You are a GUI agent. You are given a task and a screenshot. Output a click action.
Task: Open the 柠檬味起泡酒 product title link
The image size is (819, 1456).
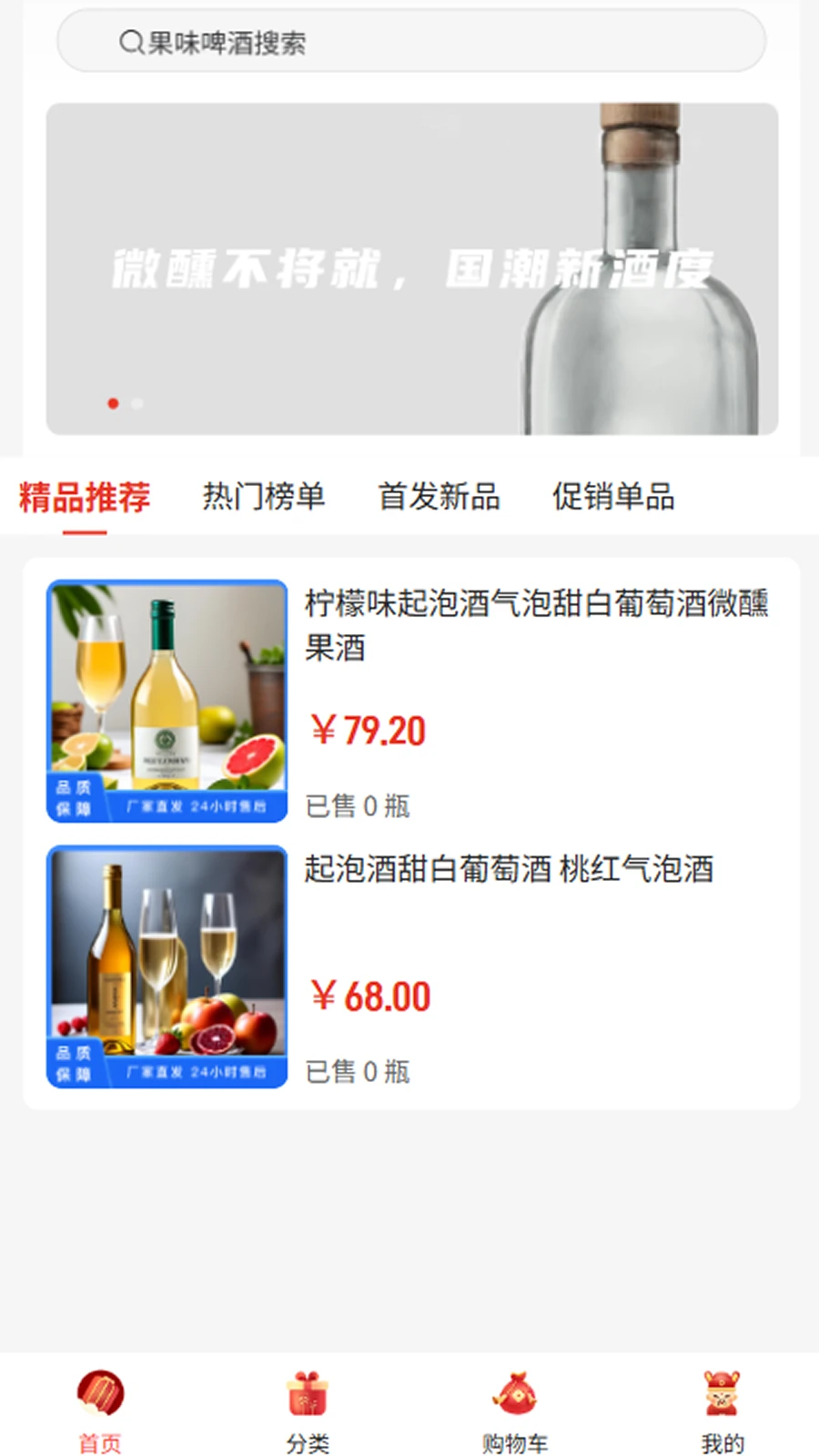pyautogui.click(x=537, y=628)
